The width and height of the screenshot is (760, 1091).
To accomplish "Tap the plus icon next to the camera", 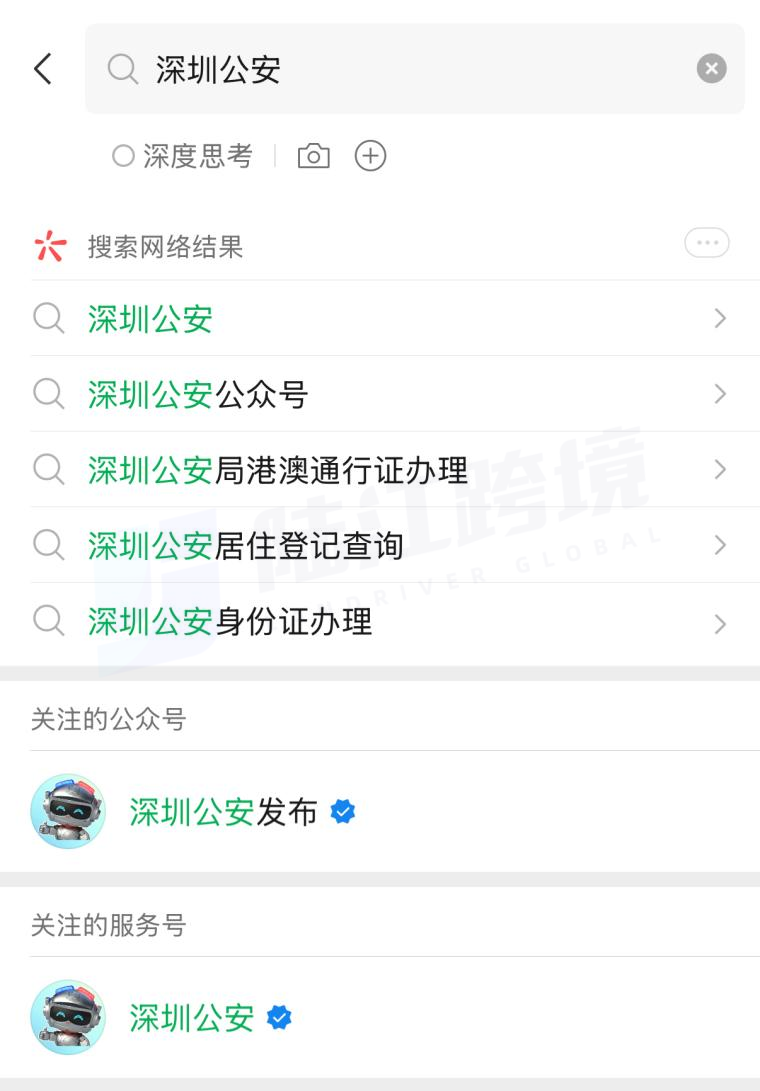I will [x=370, y=156].
